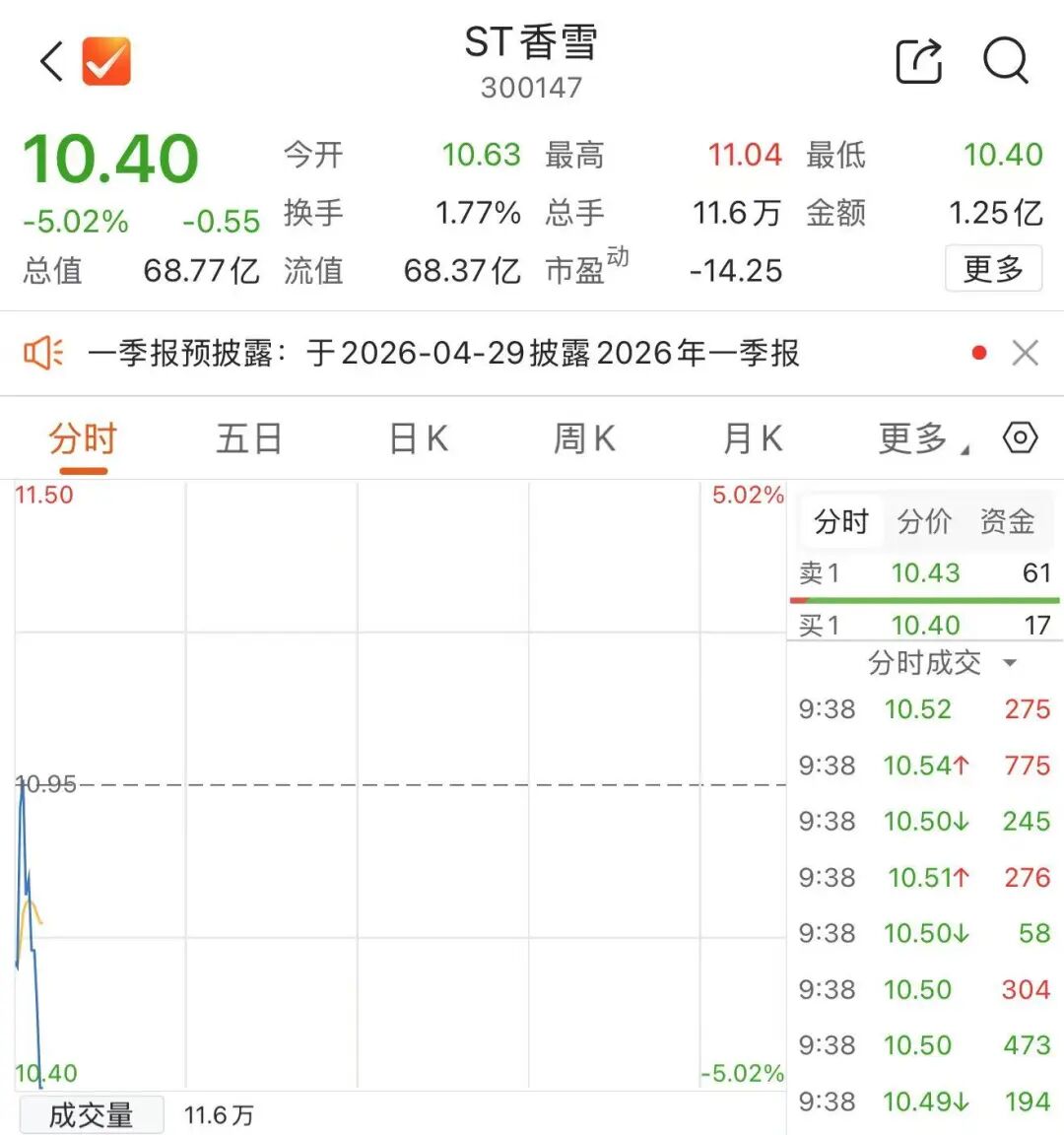The height and width of the screenshot is (1135, 1064).
Task: Share the ST香雪 stock page
Action: 919,61
